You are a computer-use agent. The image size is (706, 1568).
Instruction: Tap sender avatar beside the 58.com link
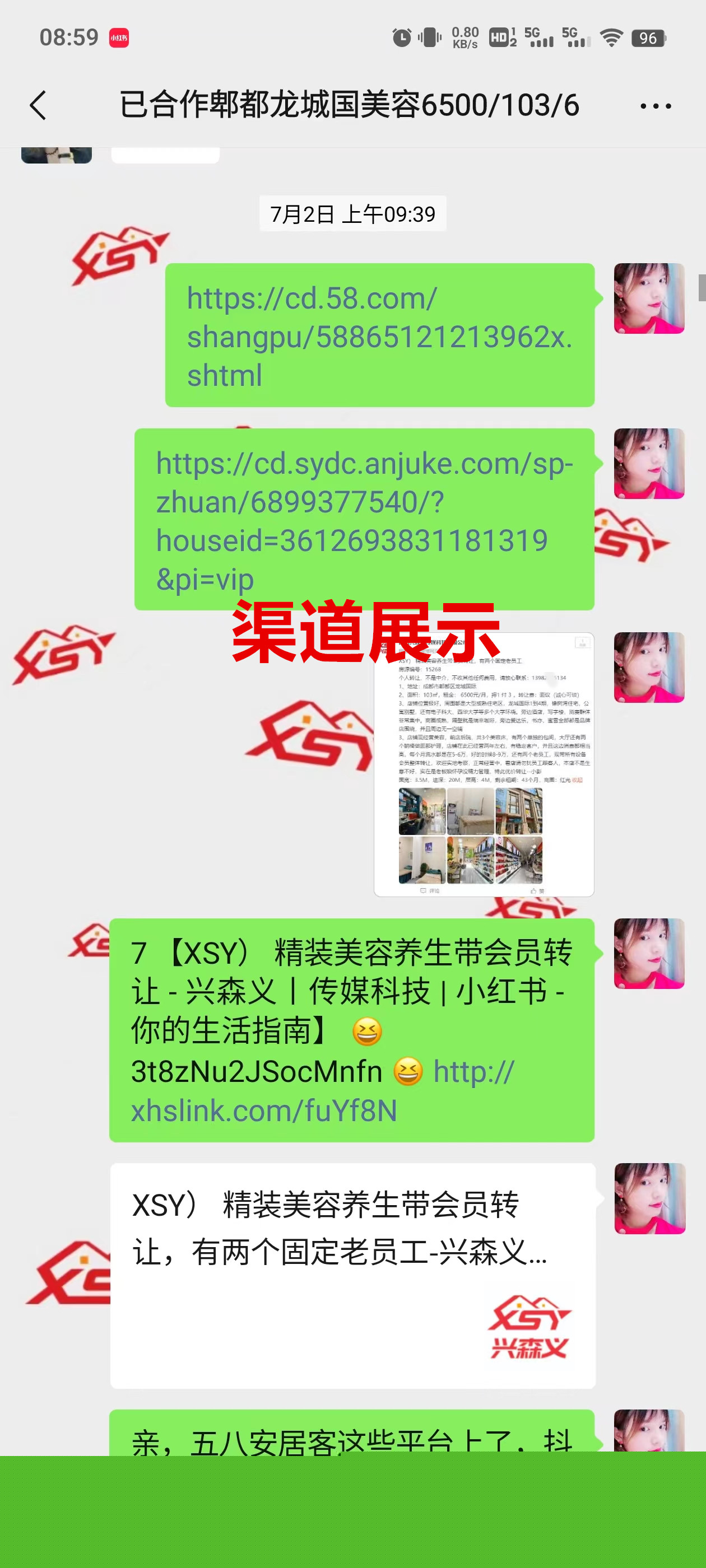[649, 298]
